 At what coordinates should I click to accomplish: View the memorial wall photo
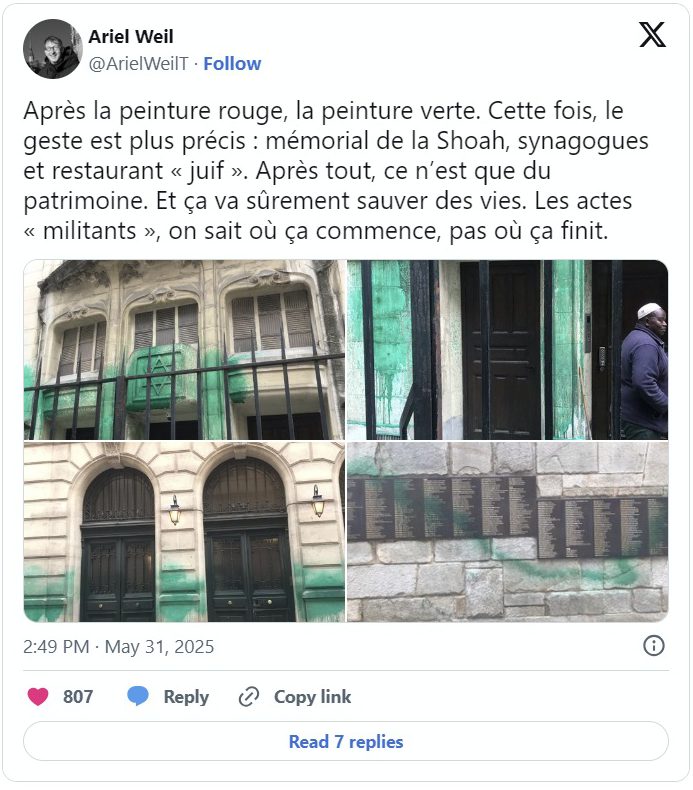[x=507, y=532]
